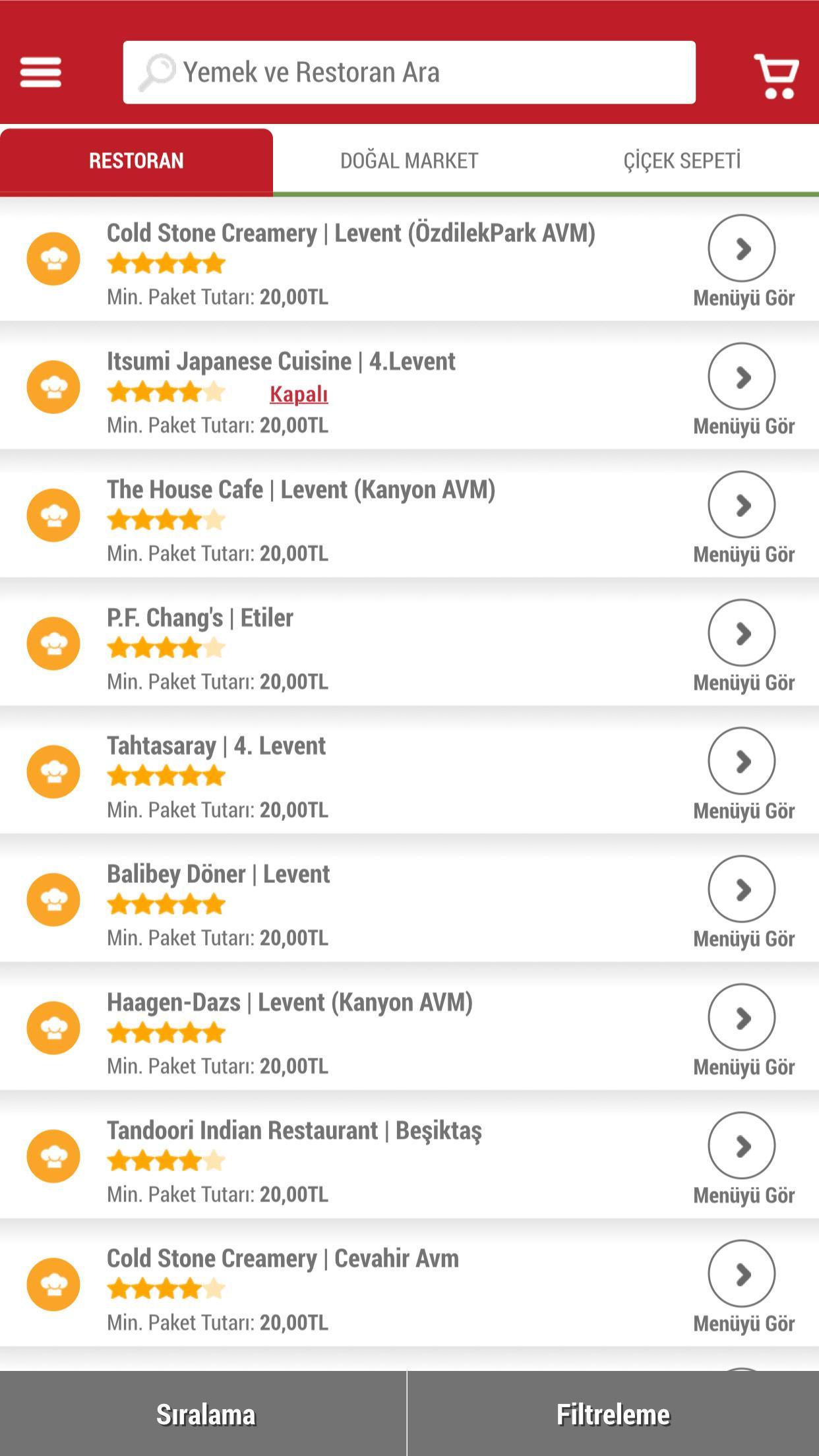The width and height of the screenshot is (819, 1456).
Task: View menu of Cold Stone Creamery ÖzdilekPark
Action: [742, 249]
